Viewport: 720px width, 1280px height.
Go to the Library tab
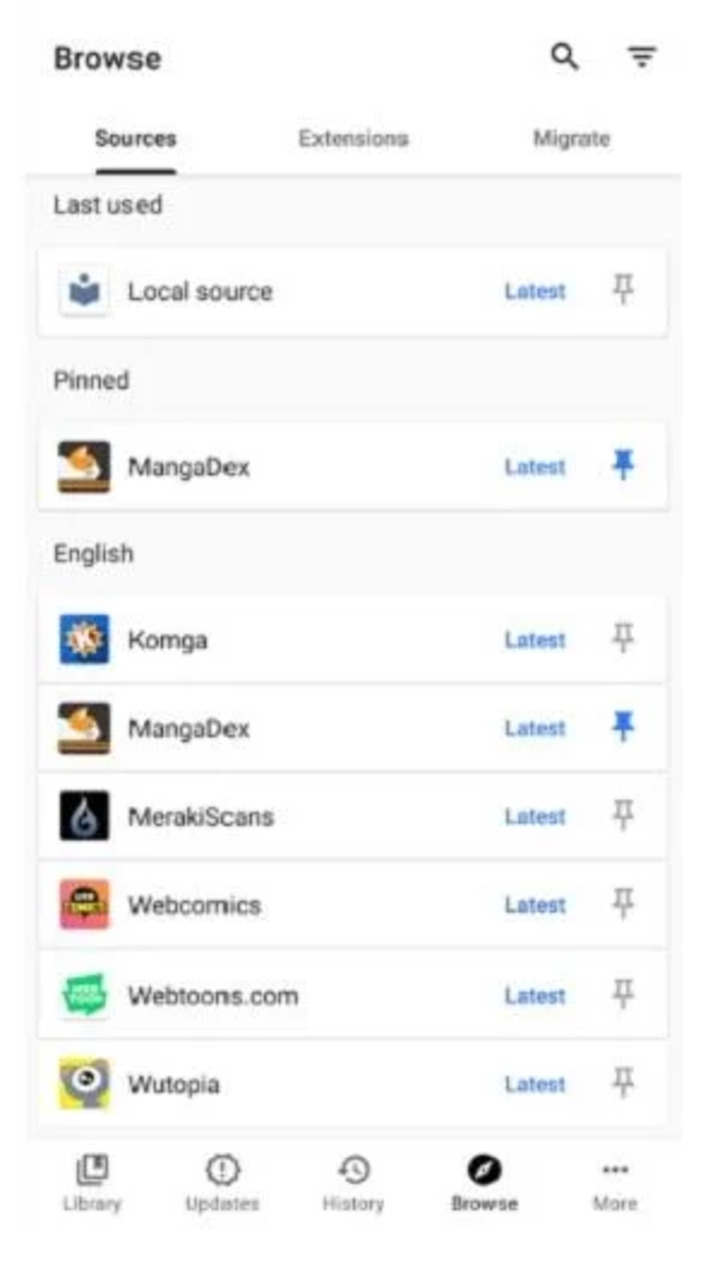pos(92,1183)
